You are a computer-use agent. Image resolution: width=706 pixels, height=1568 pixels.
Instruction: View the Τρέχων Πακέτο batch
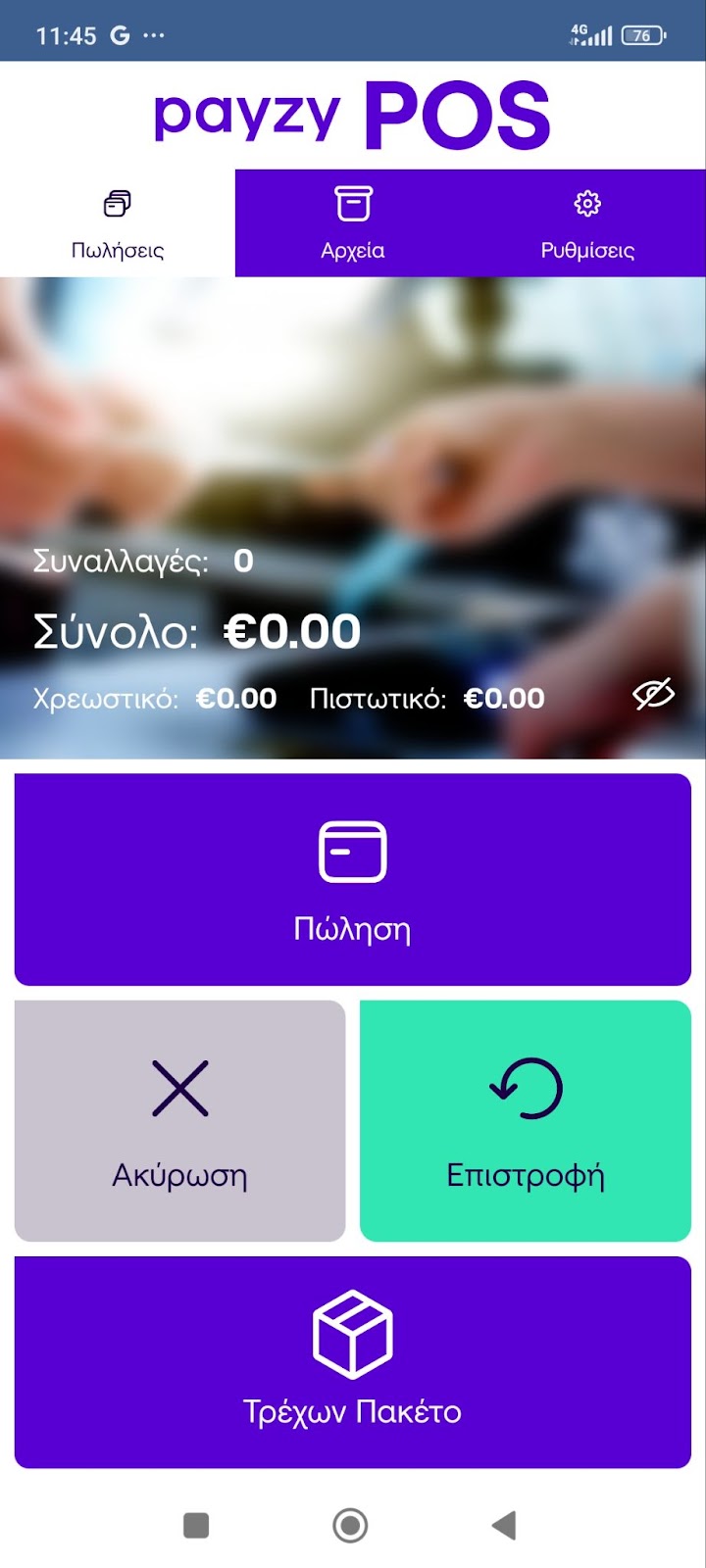point(353,1361)
